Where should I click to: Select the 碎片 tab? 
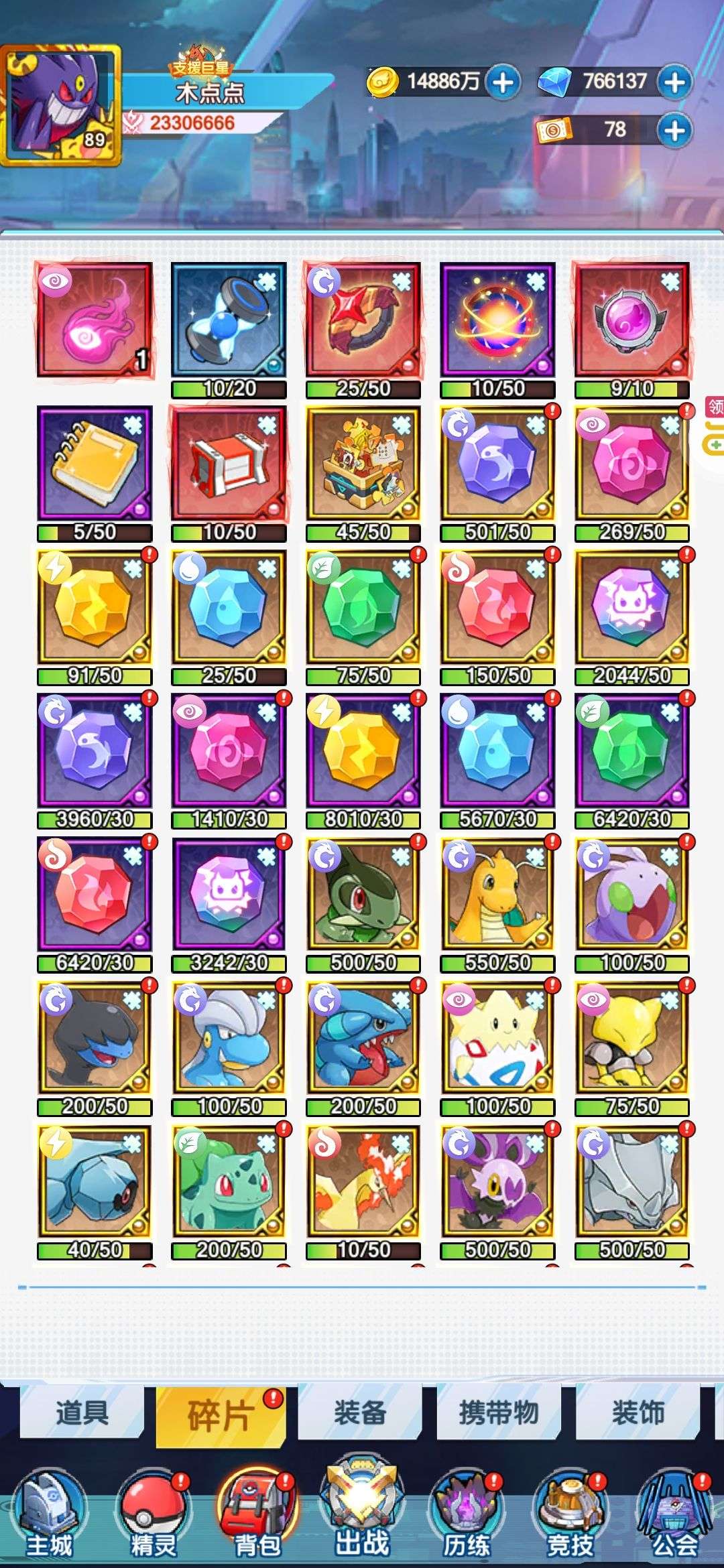pos(221,1415)
